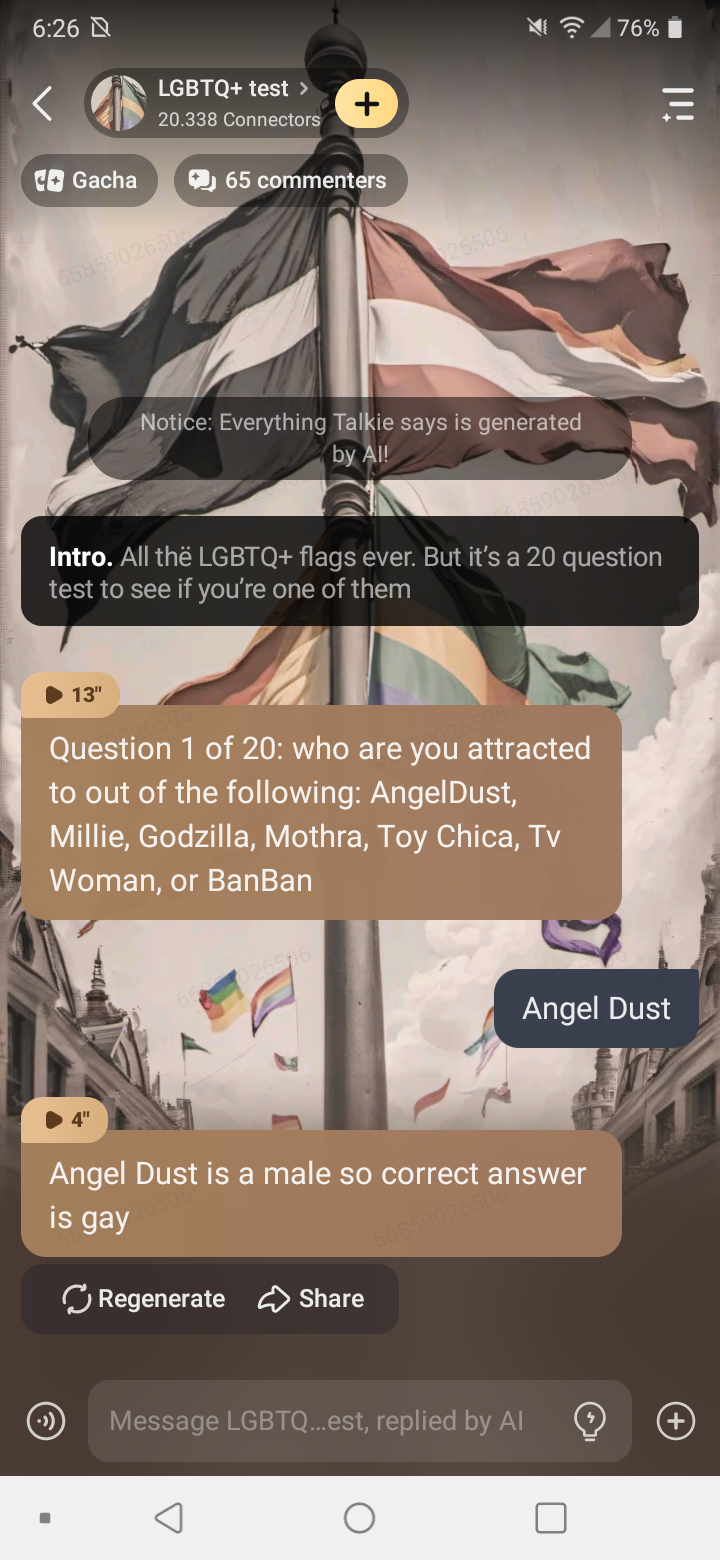Share this conversation
Viewport: 720px width, 1560px height.
tap(311, 1299)
